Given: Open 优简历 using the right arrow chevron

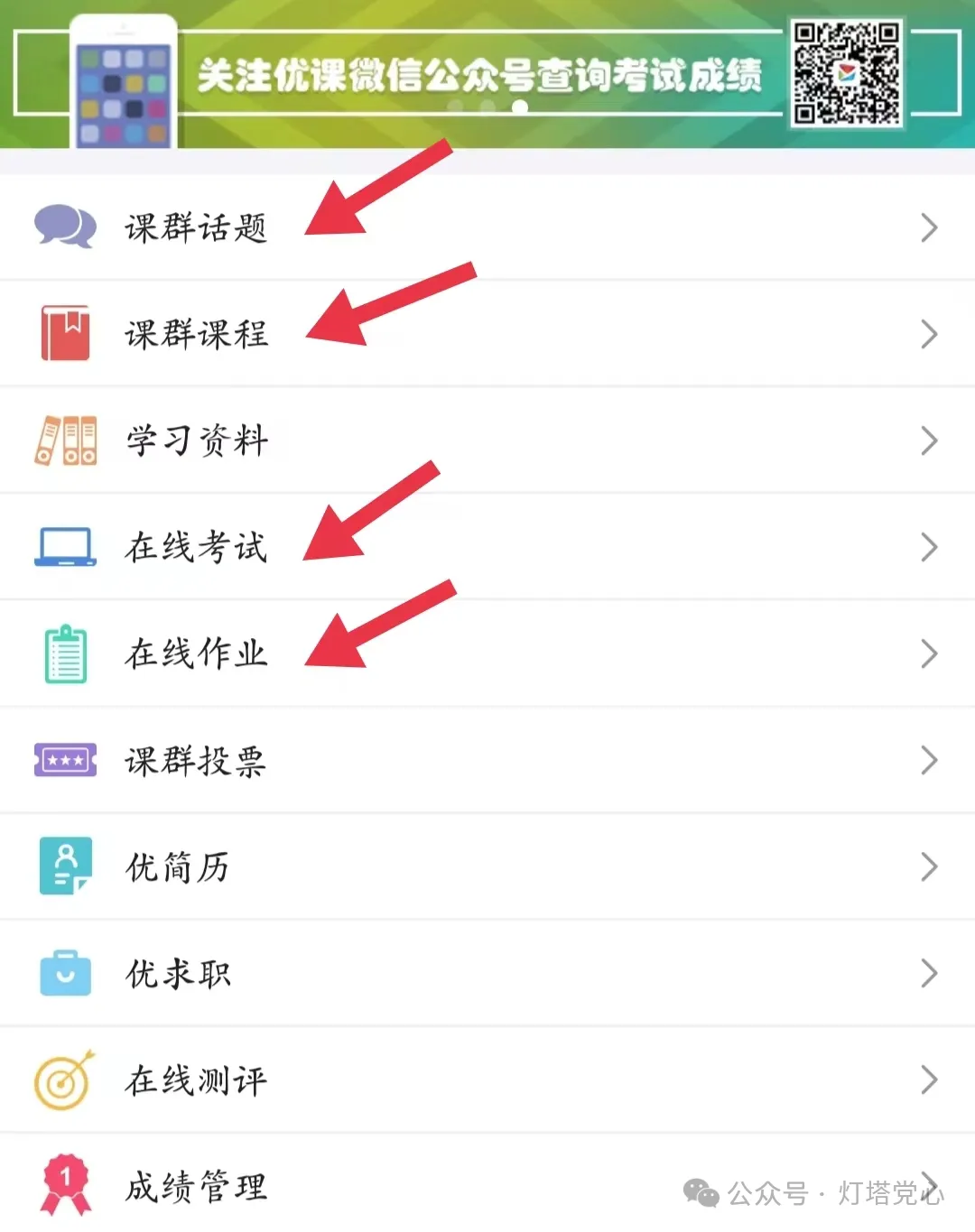Looking at the screenshot, I should [930, 866].
